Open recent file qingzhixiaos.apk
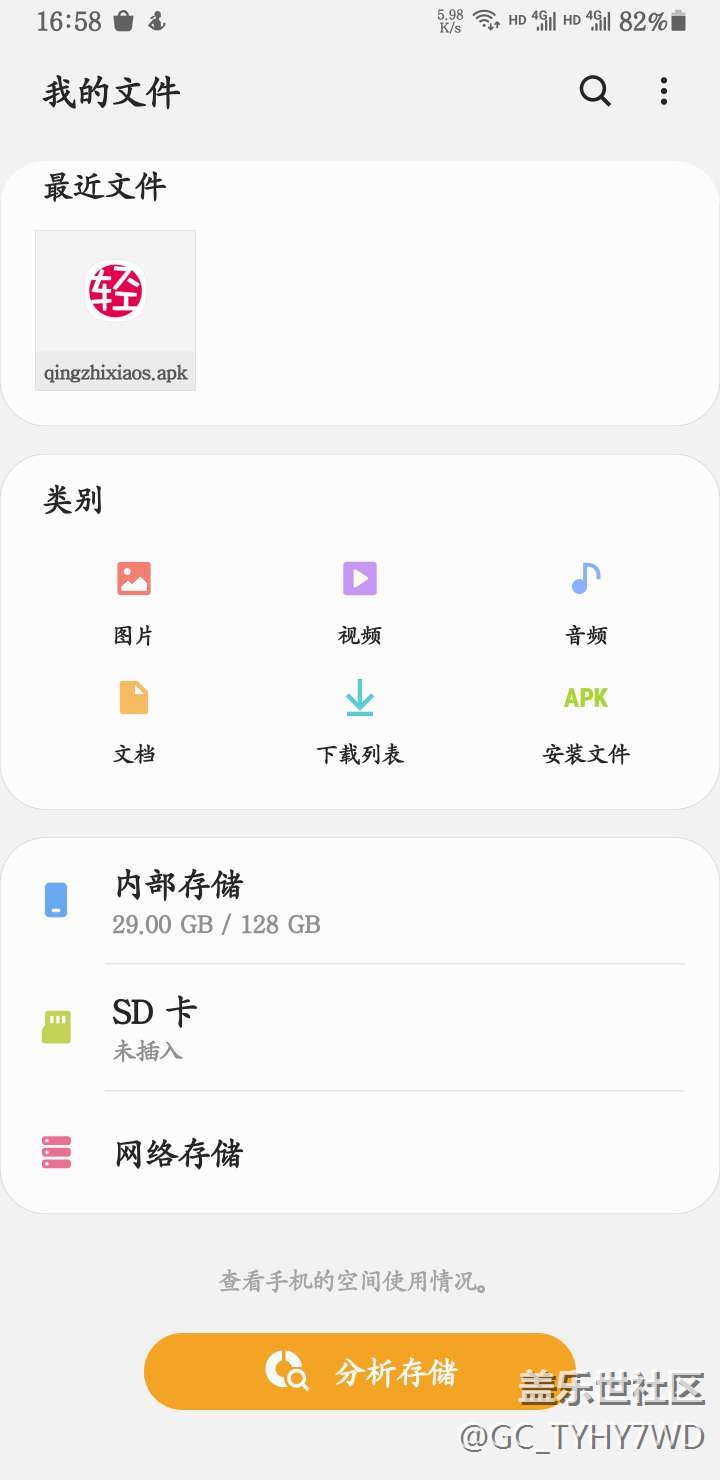Viewport: 720px width, 1480px height. click(x=116, y=310)
